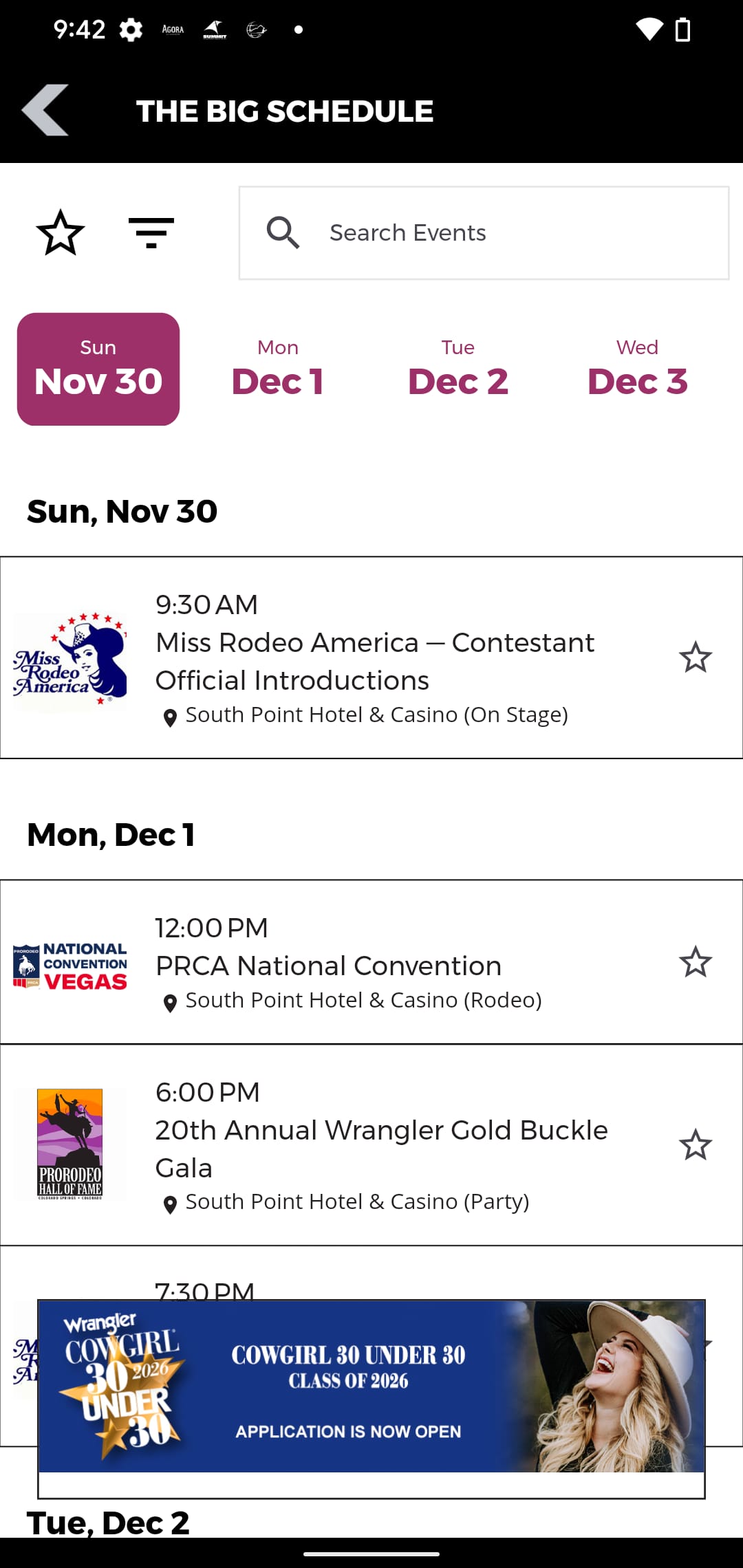The image size is (743, 1568).
Task: Choose the Wed Dec 3 date tab
Action: click(x=638, y=369)
